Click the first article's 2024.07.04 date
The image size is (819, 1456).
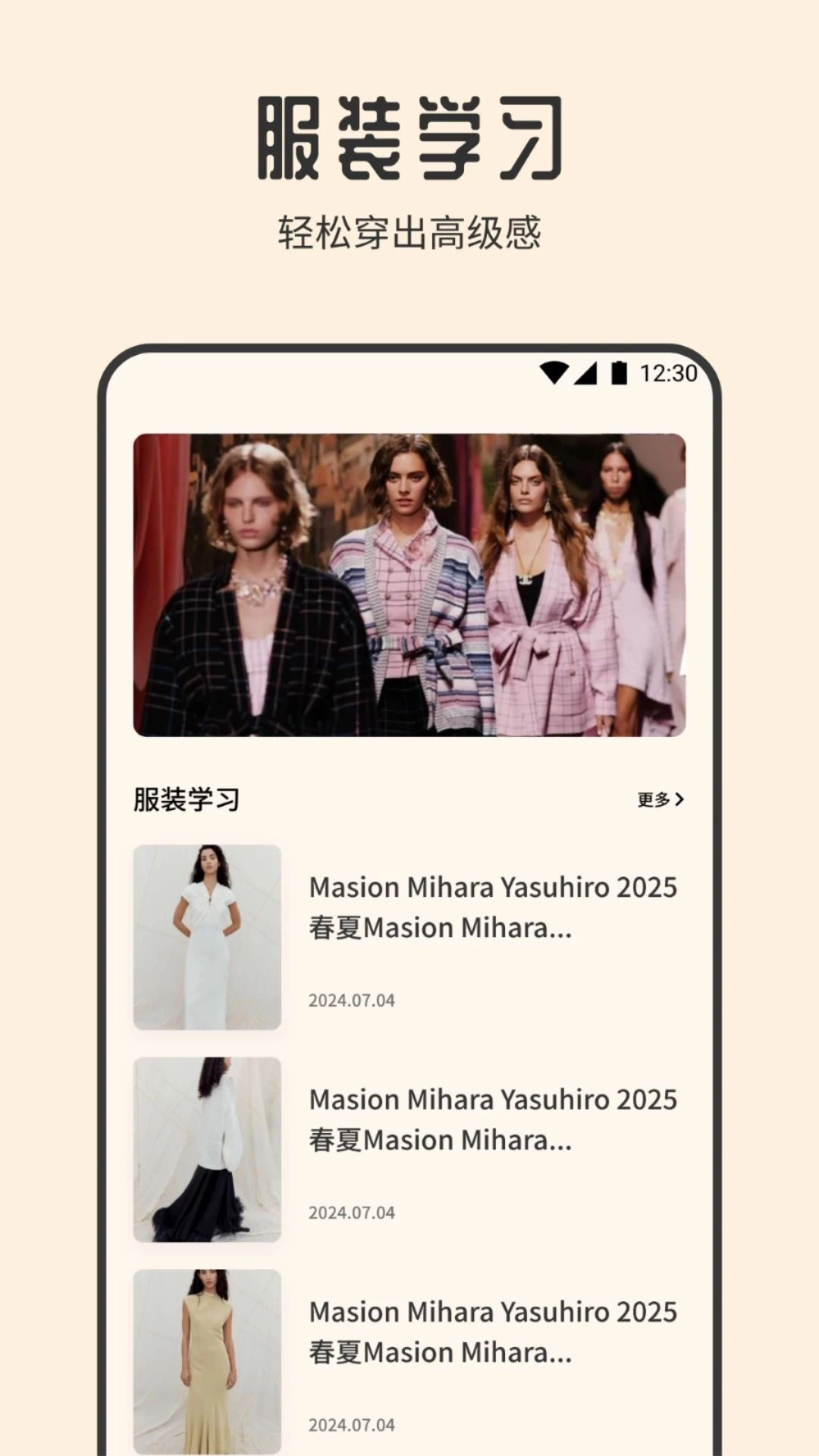tap(352, 1001)
